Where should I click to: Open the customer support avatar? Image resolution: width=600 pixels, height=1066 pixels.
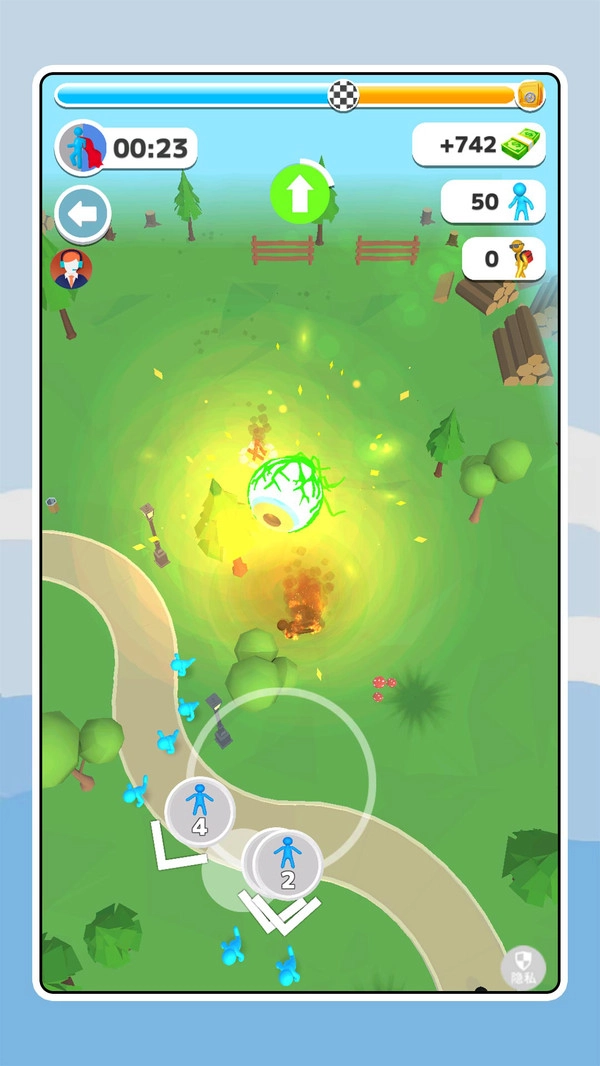(x=71, y=269)
